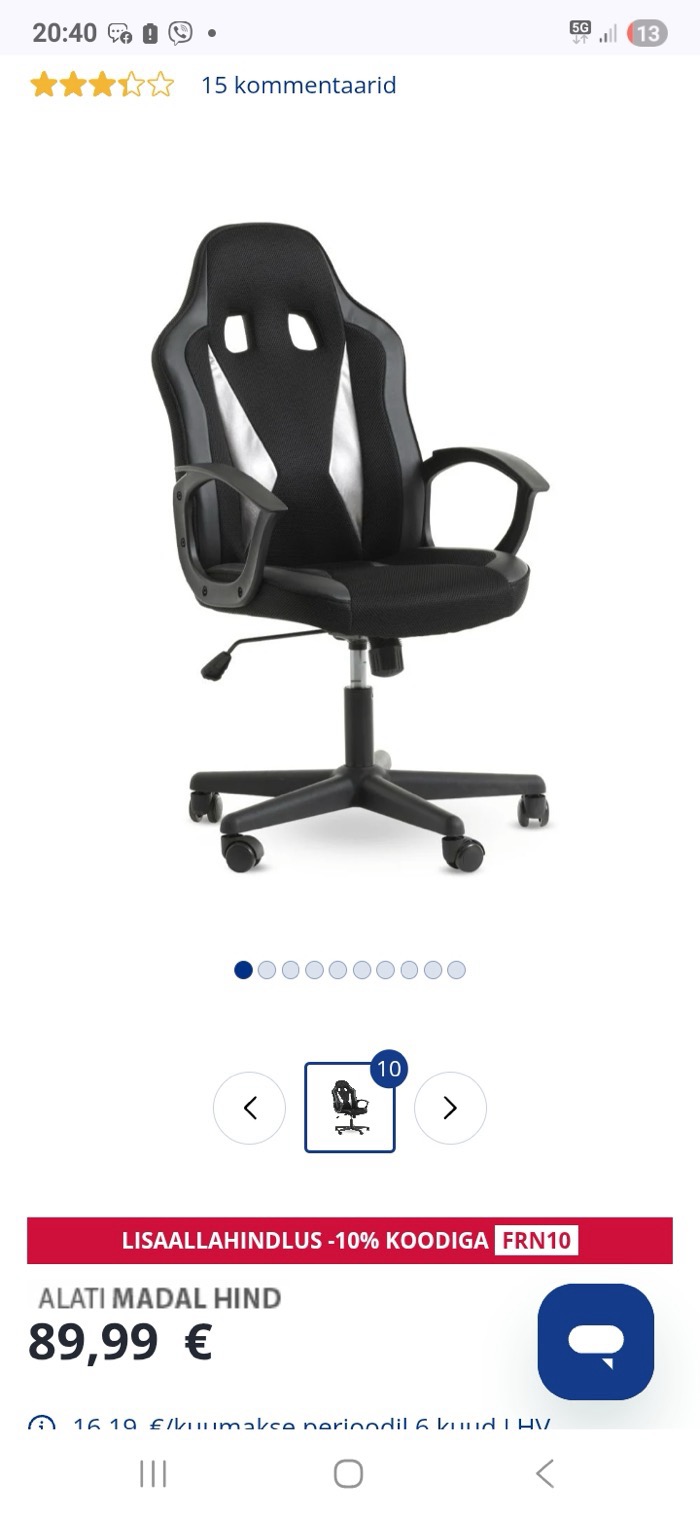The width and height of the screenshot is (700, 1517).
Task: Show the next product thumbnail
Action: (450, 1107)
